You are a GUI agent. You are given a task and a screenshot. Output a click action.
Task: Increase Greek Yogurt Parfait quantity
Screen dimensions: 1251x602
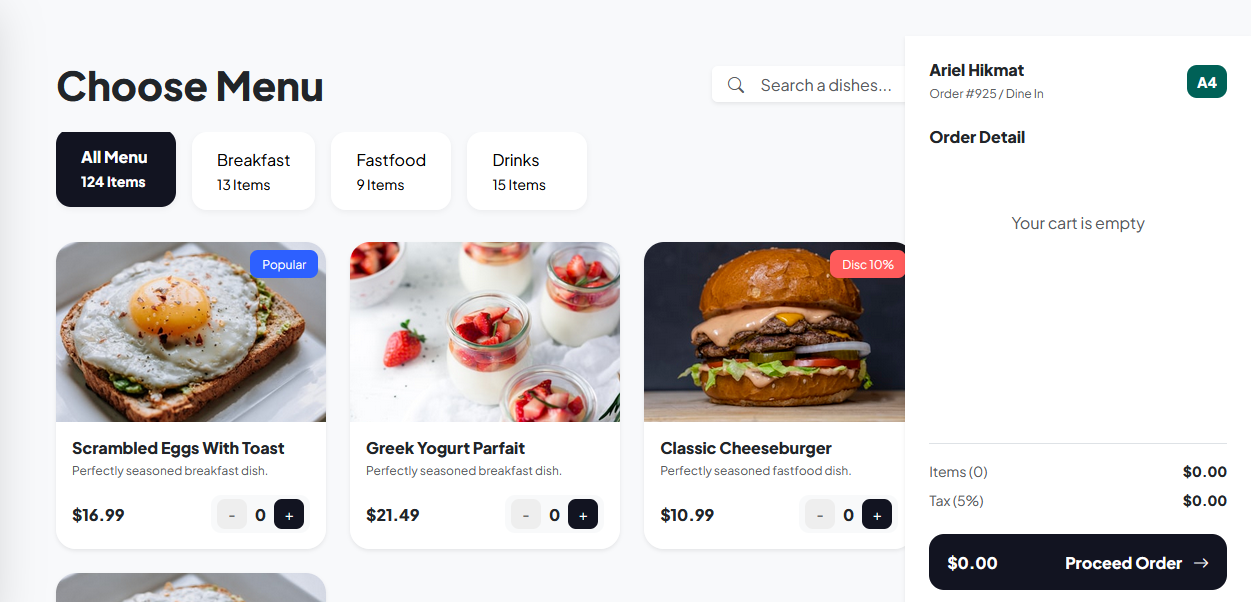tap(583, 515)
